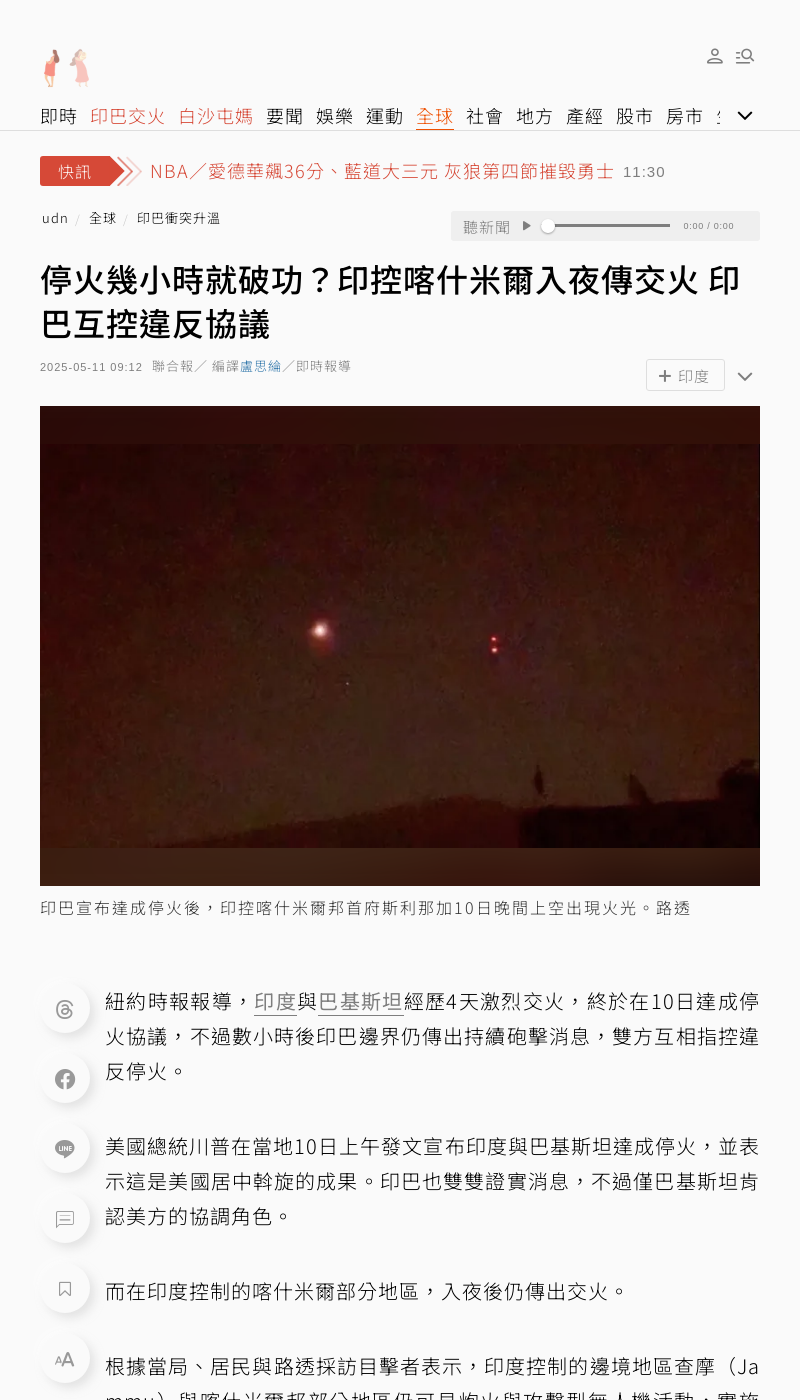Open the 娛樂 category

[x=334, y=116]
